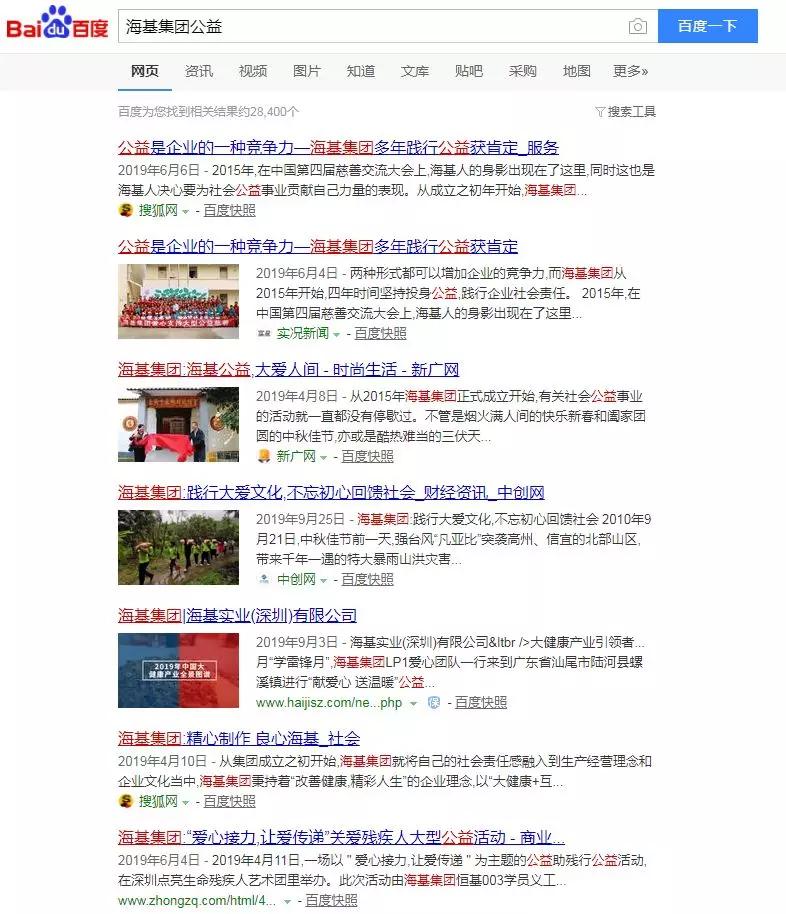786x914 pixels.
Task: Click the 实况新闻 source icon
Action: (x=263, y=335)
